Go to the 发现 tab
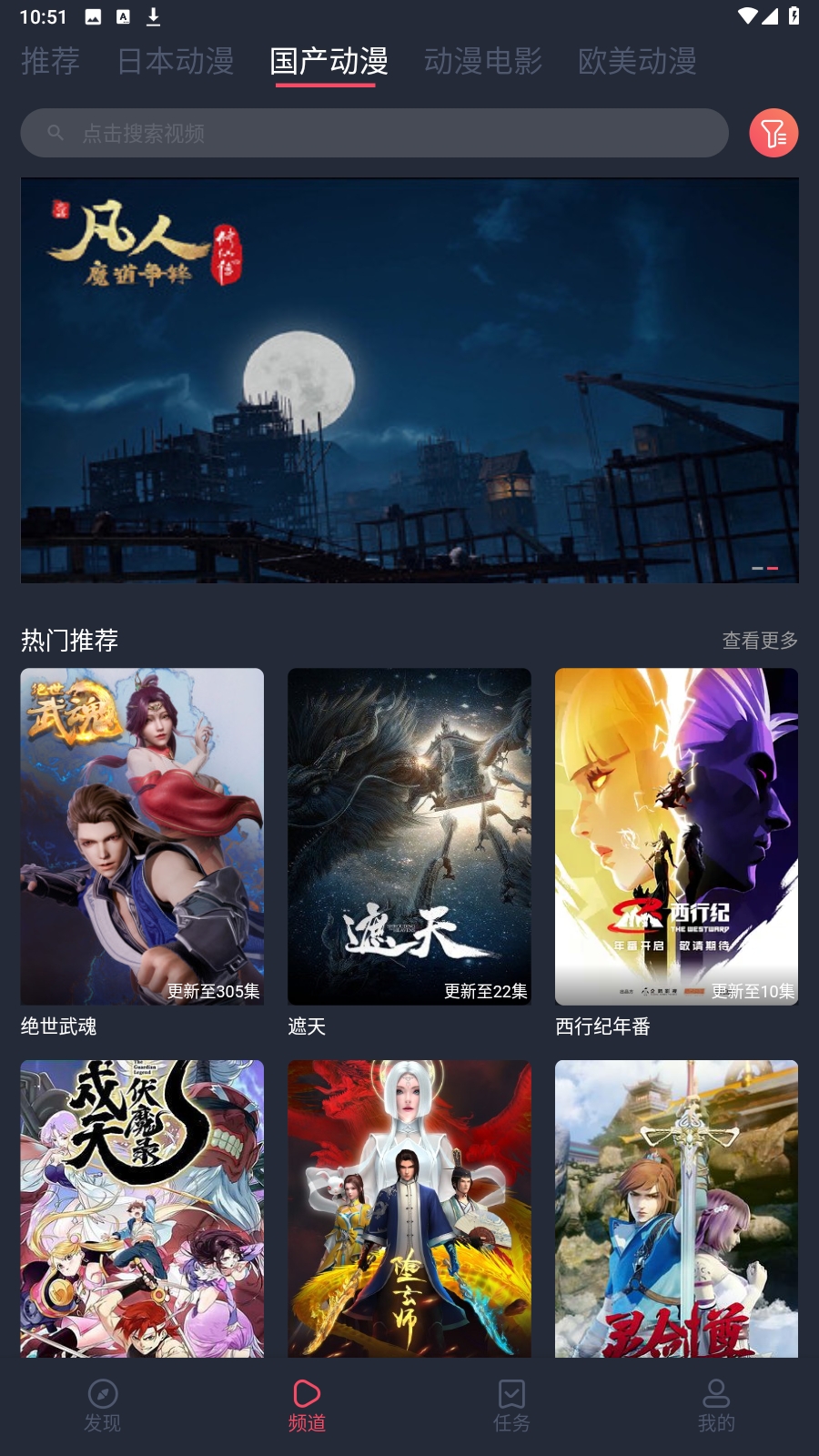 pos(103,1406)
